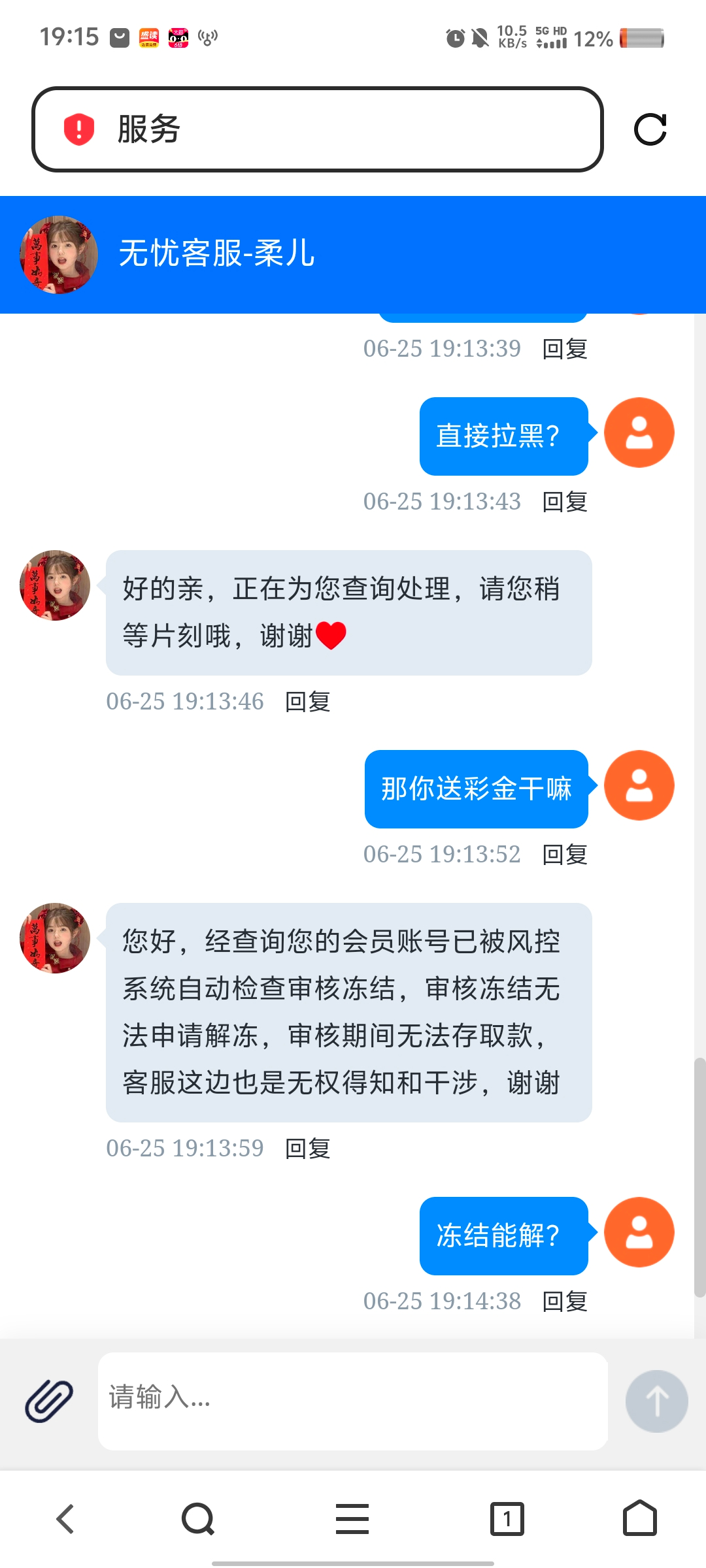This screenshot has height=1568, width=706.
Task: View open tabs via the tab counter
Action: pyautogui.click(x=507, y=1518)
